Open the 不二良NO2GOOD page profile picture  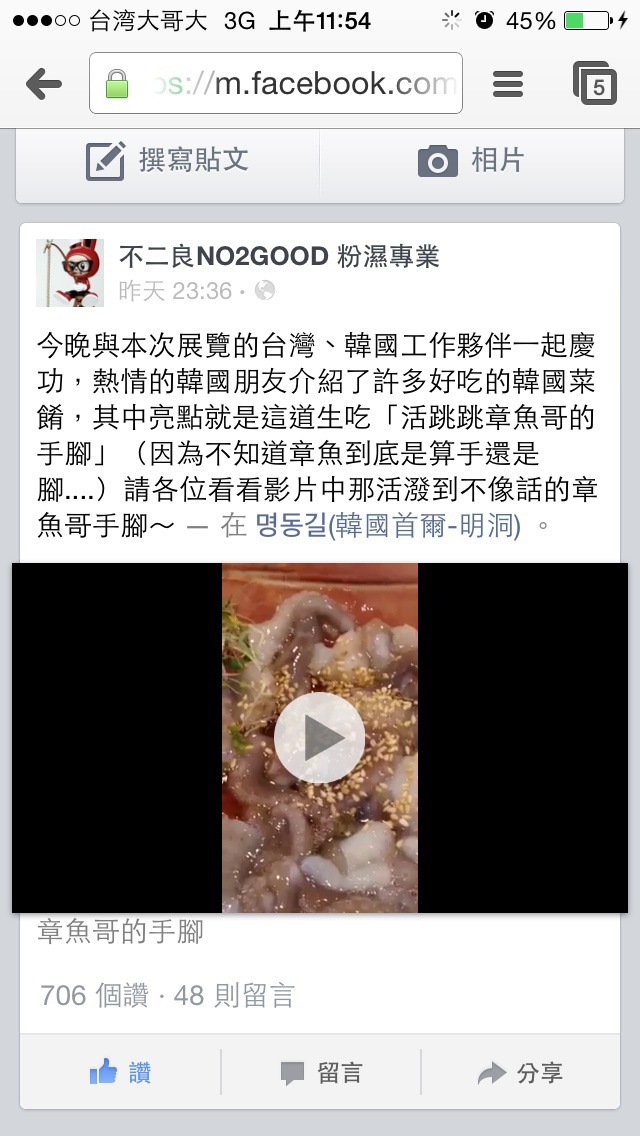coord(70,272)
